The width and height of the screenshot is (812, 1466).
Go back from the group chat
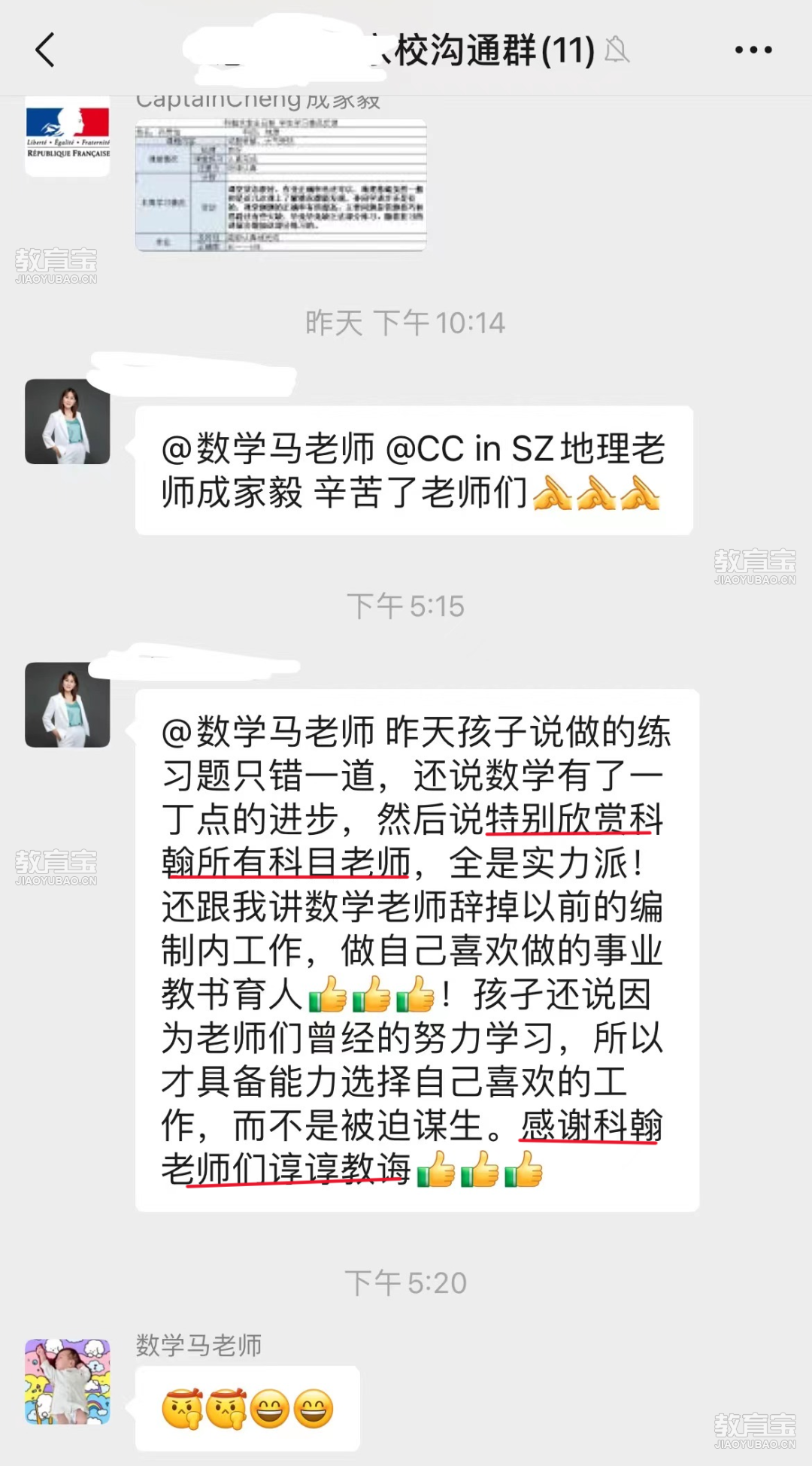(45, 50)
